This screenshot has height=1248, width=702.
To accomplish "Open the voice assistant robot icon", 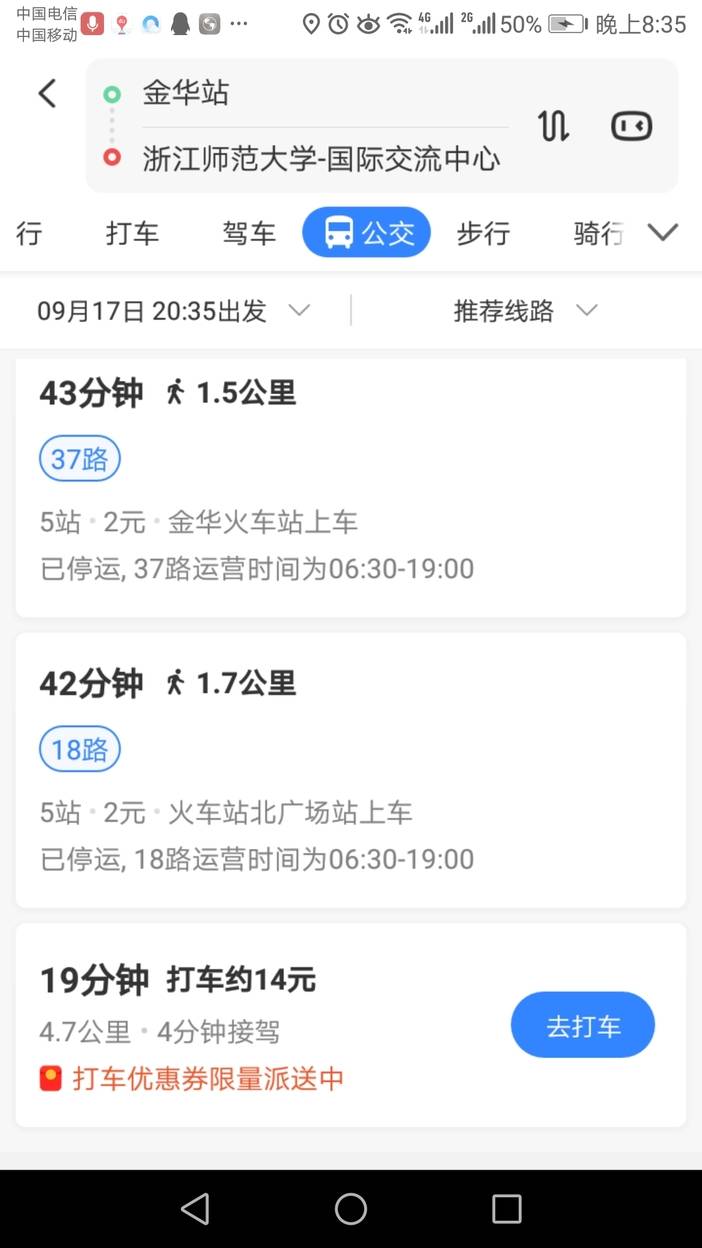I will click(x=632, y=126).
